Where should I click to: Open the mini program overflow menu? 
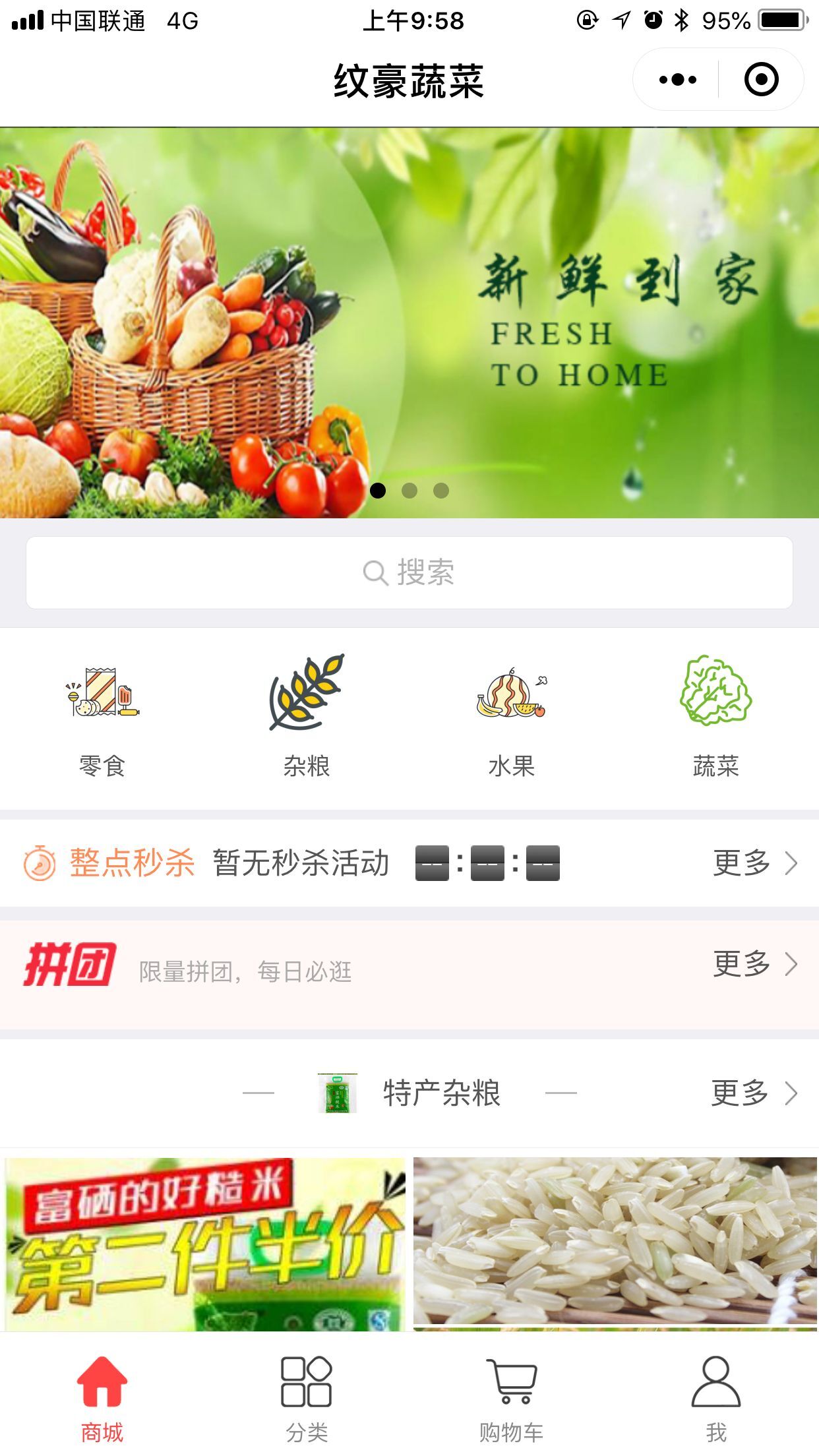point(677,80)
